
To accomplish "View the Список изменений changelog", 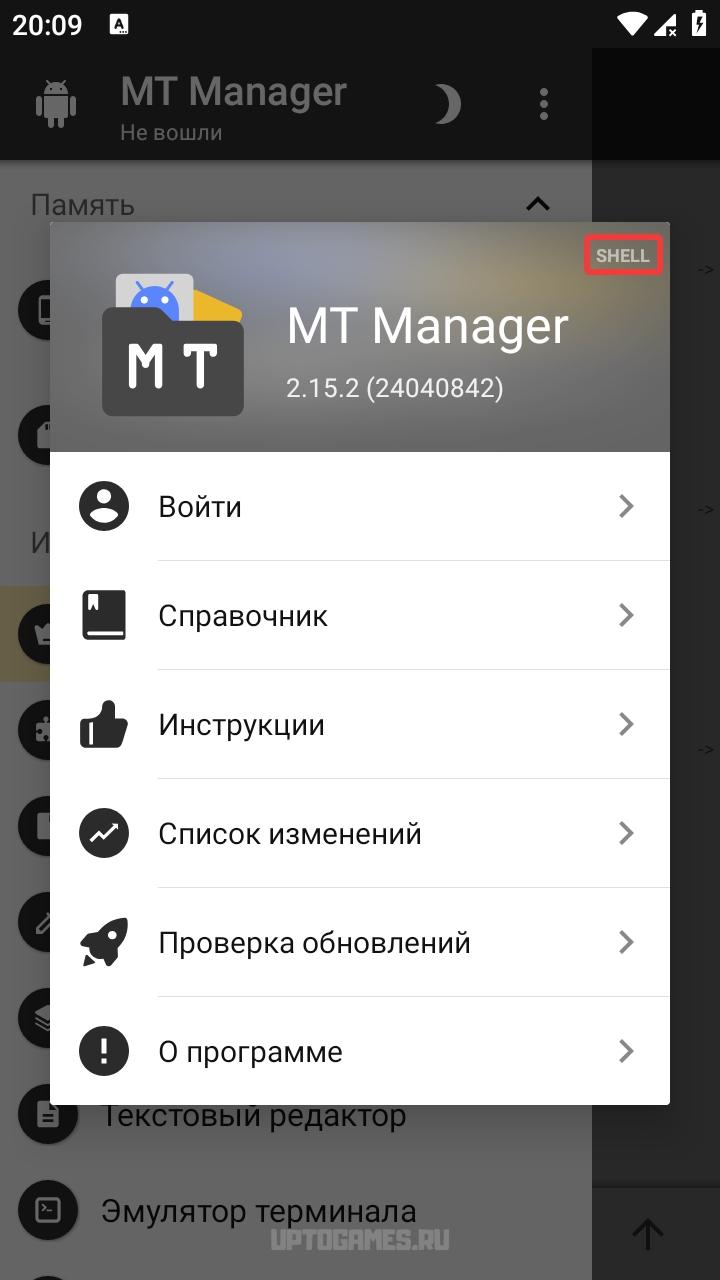I will tap(360, 833).
